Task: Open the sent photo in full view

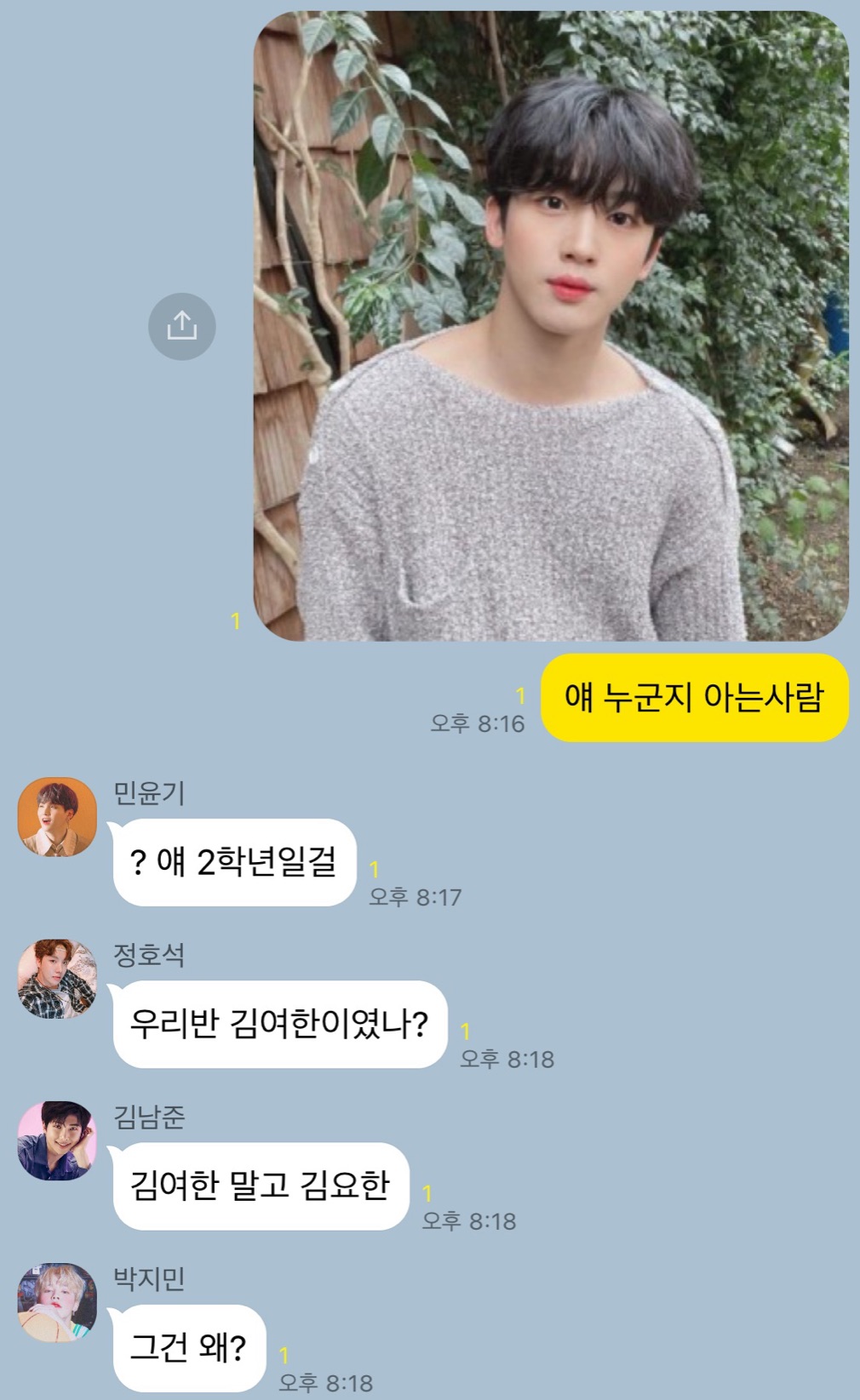Action: [551, 326]
